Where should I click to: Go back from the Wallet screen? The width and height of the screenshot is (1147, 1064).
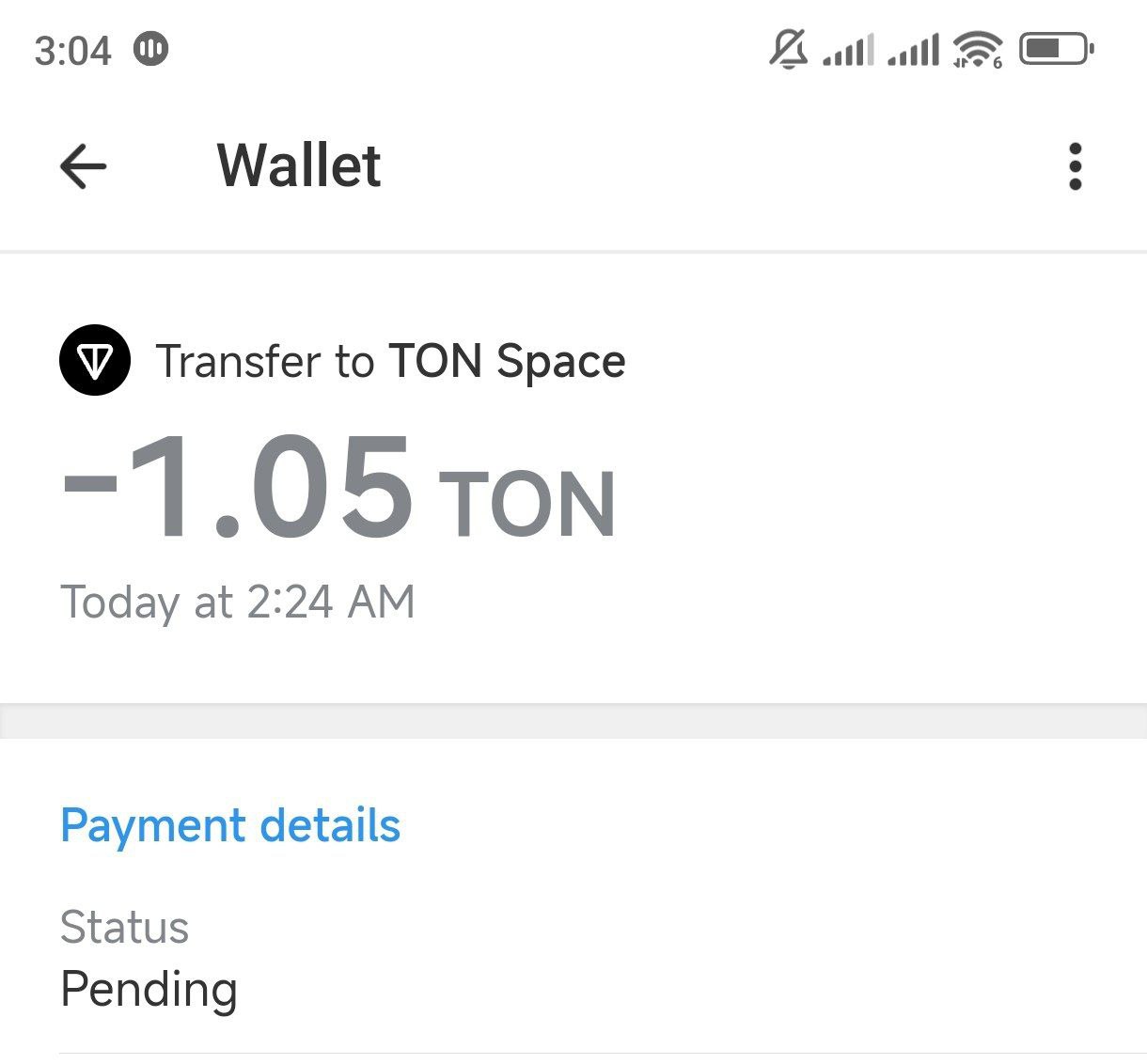click(84, 166)
